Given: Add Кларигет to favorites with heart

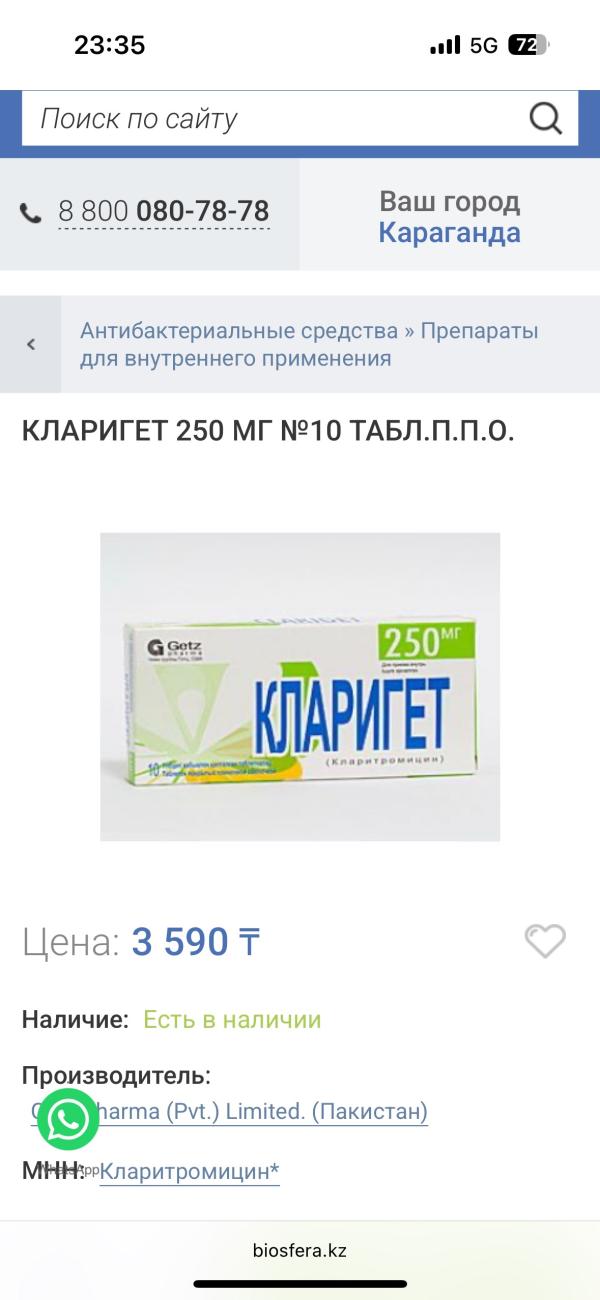Looking at the screenshot, I should [x=545, y=941].
